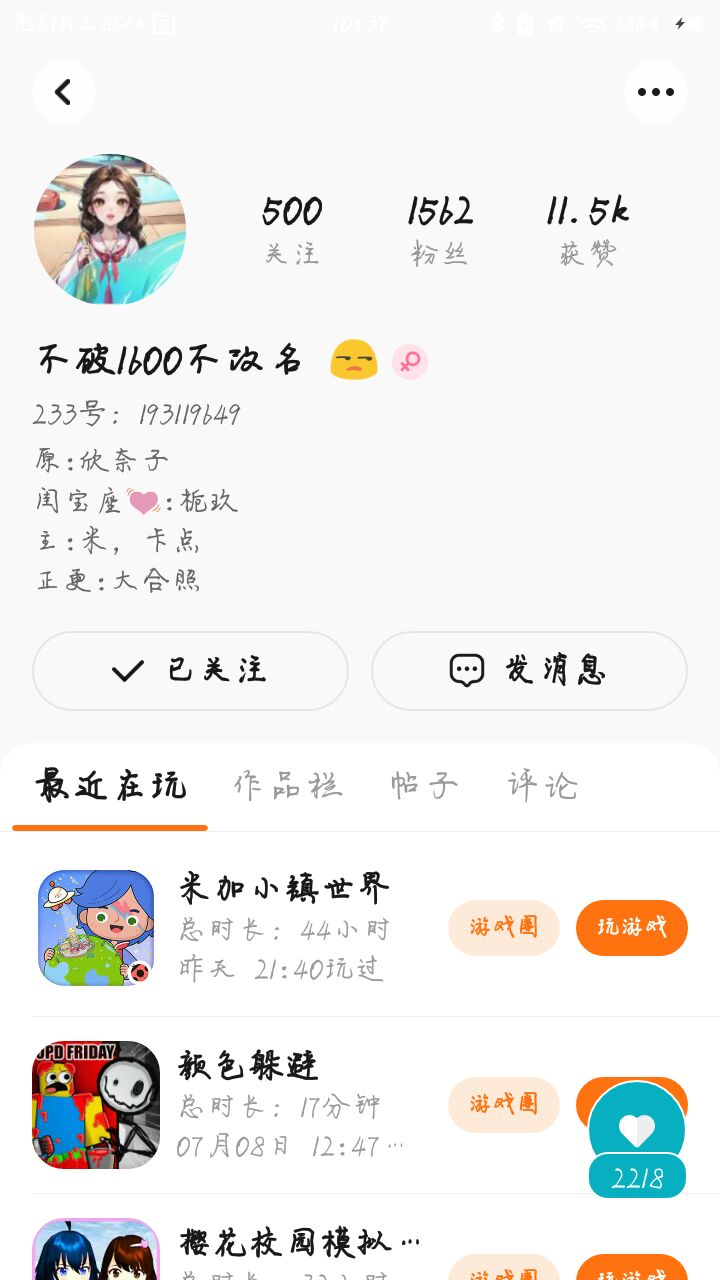Switch to the 帖子 tab
The height and width of the screenshot is (1280, 720).
tap(424, 786)
